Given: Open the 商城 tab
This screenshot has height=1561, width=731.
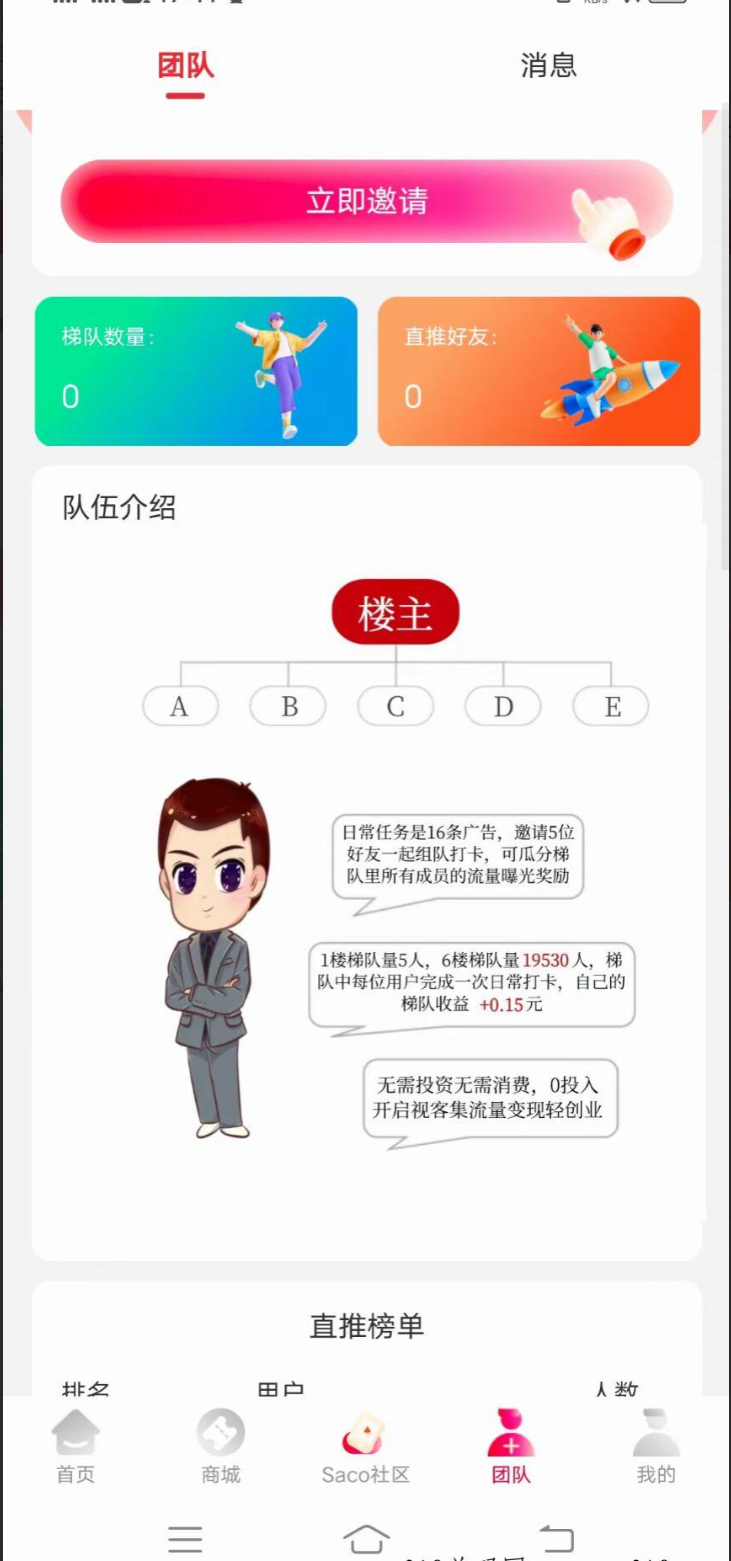Looking at the screenshot, I should point(220,1447).
